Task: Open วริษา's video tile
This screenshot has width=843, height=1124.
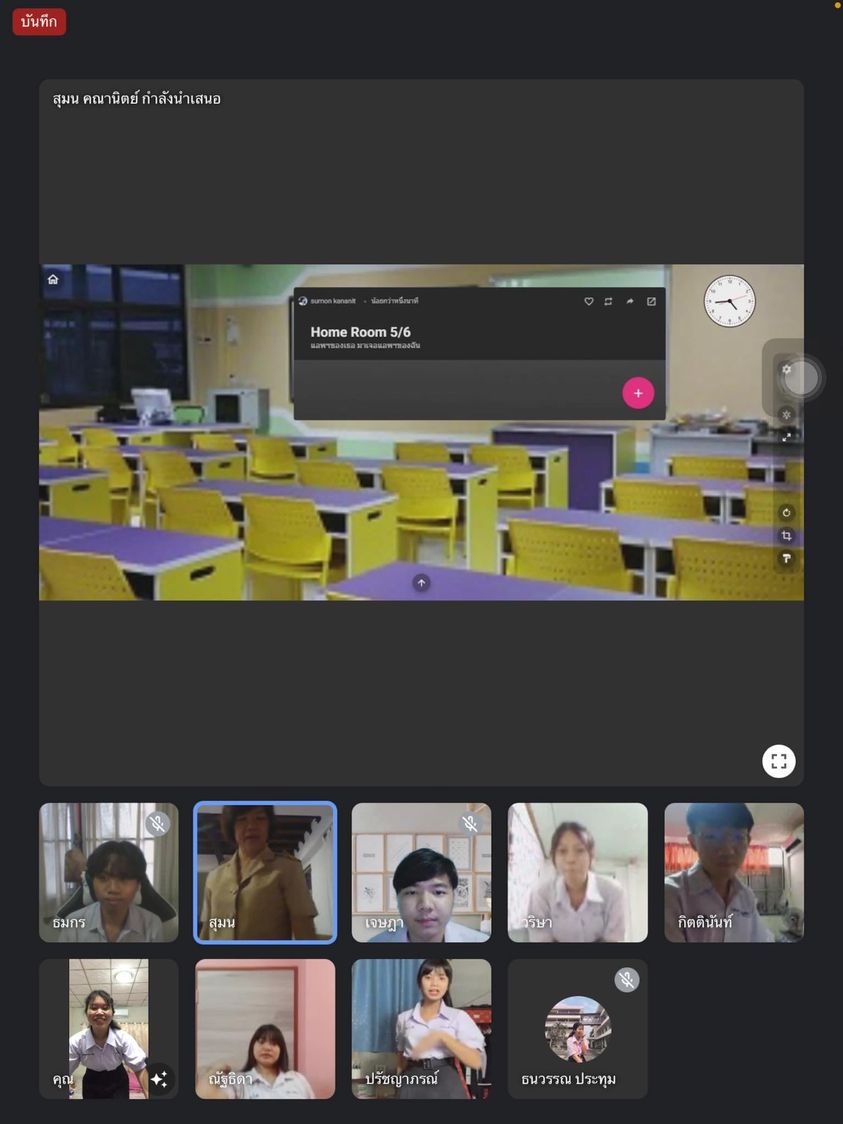Action: pyautogui.click(x=577, y=872)
